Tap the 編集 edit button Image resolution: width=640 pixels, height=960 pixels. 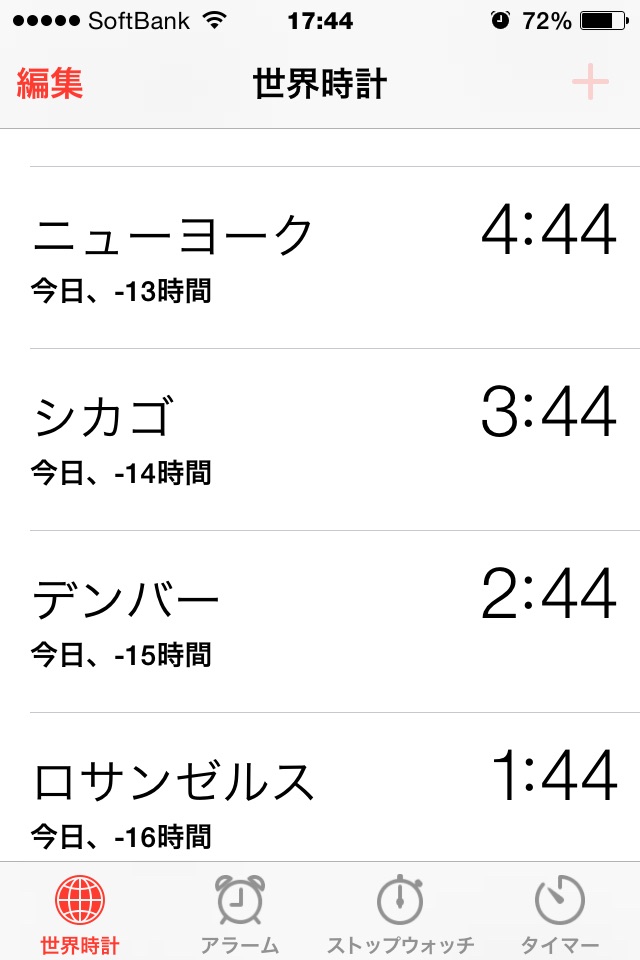coord(50,84)
